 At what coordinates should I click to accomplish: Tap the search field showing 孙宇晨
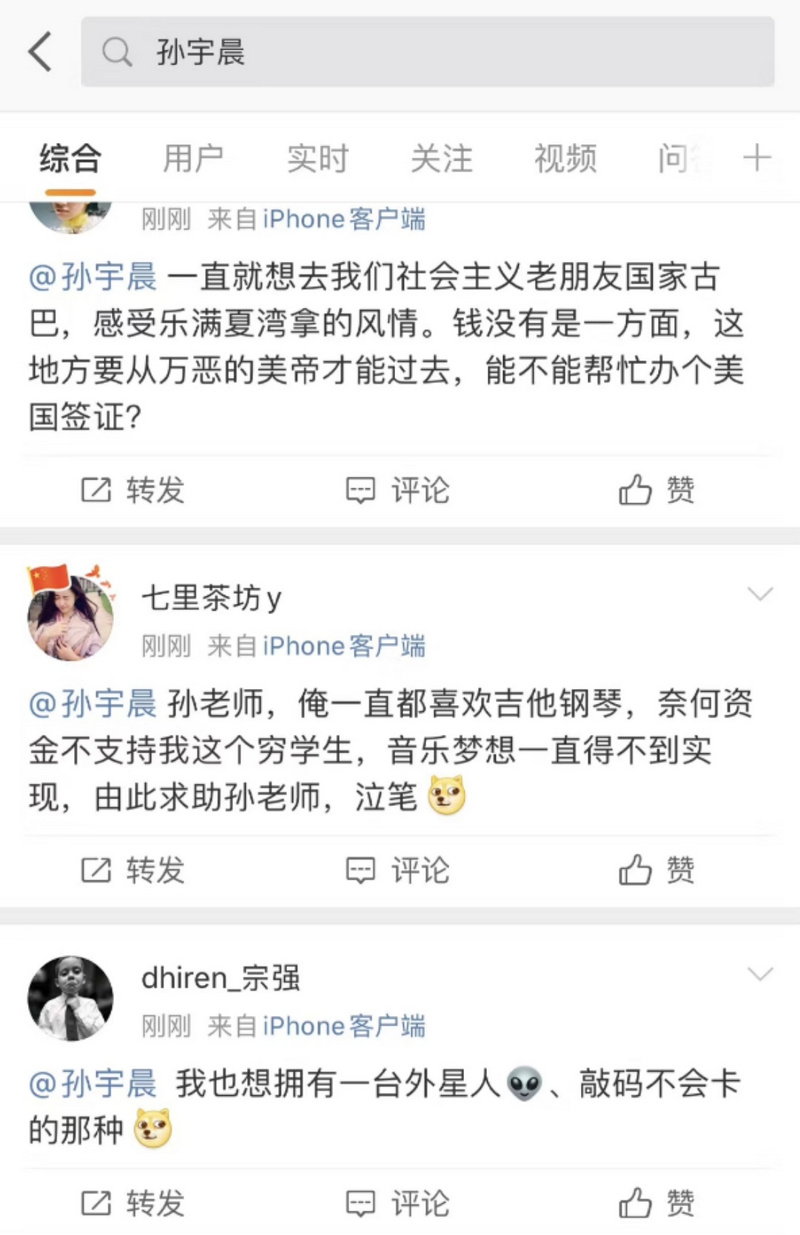[x=428, y=52]
